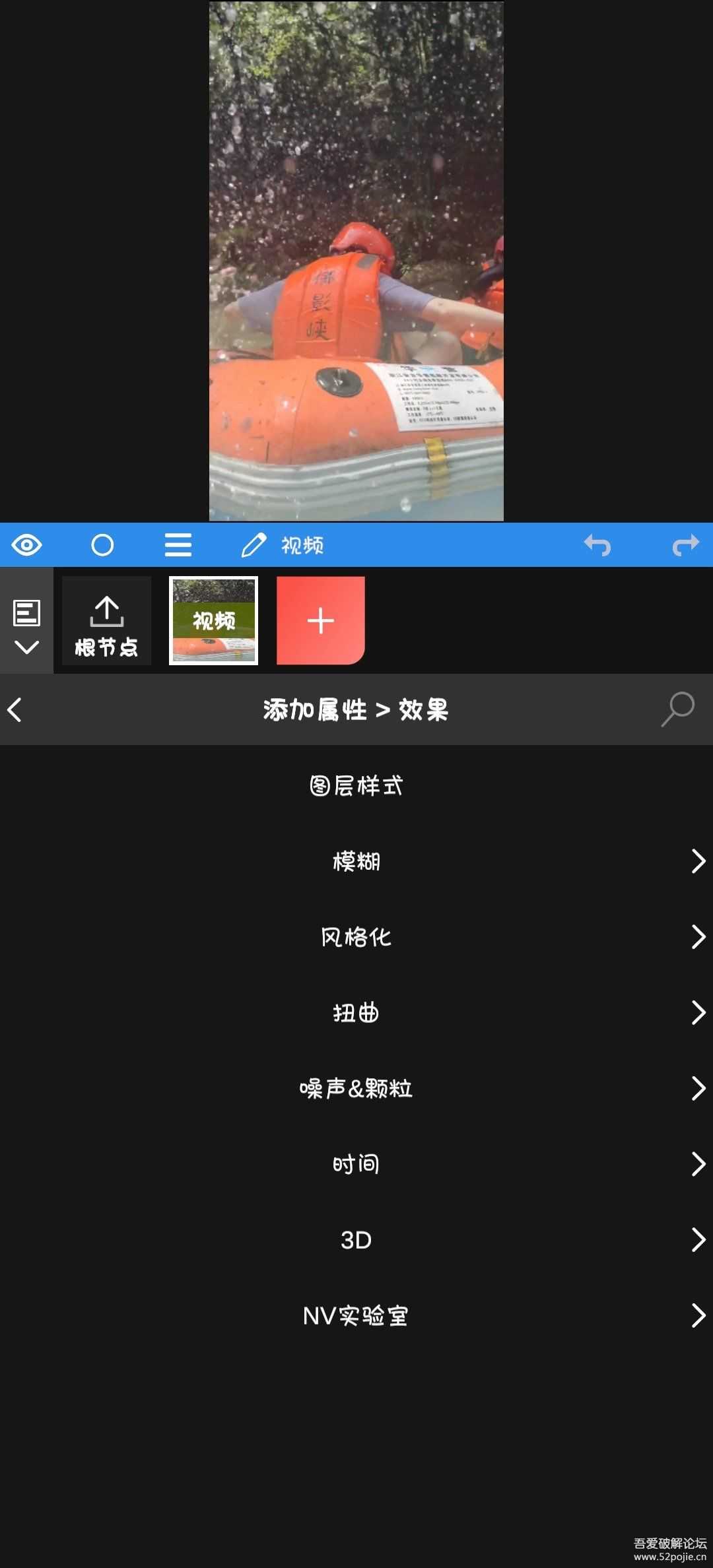This screenshot has width=713, height=1568.
Task: Redo the last action
Action: [685, 545]
